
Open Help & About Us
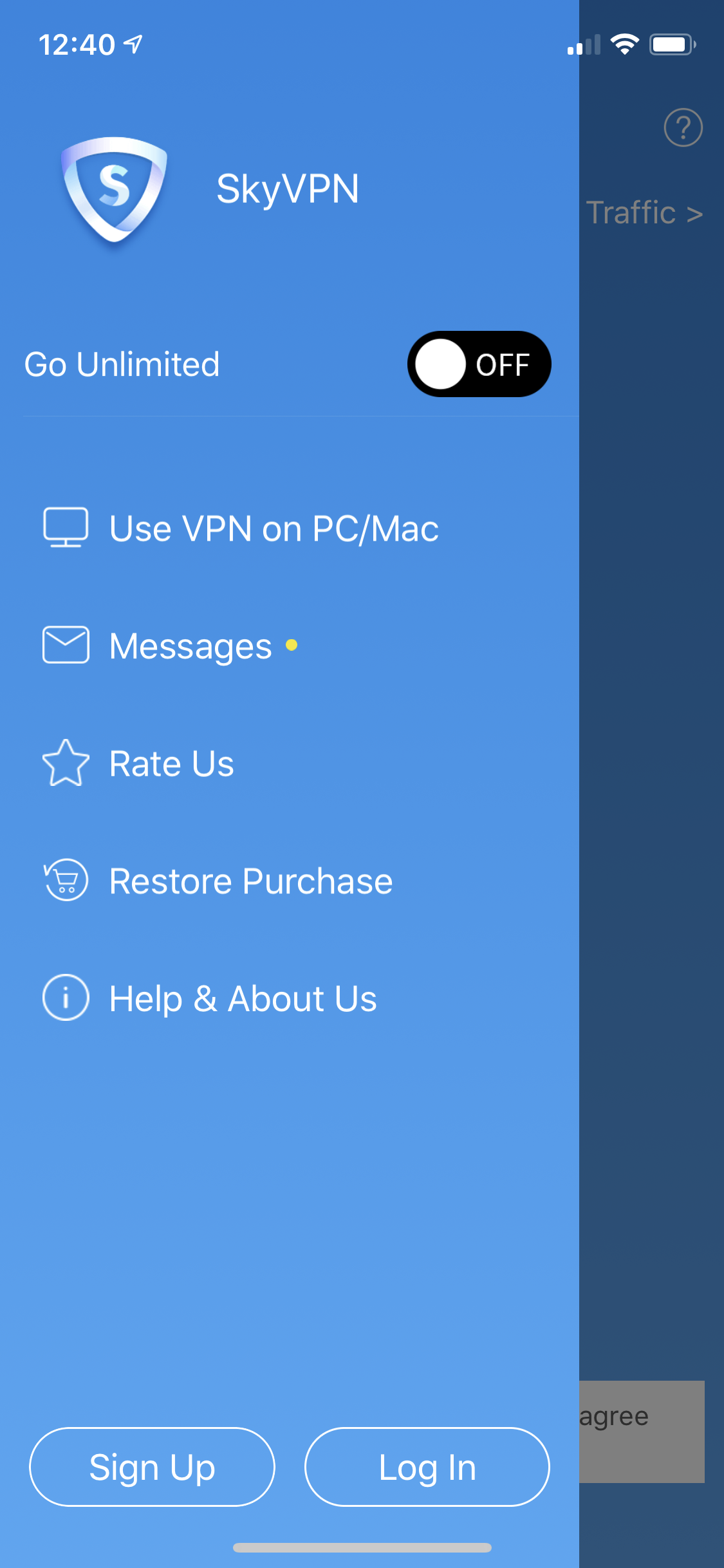coord(243,999)
